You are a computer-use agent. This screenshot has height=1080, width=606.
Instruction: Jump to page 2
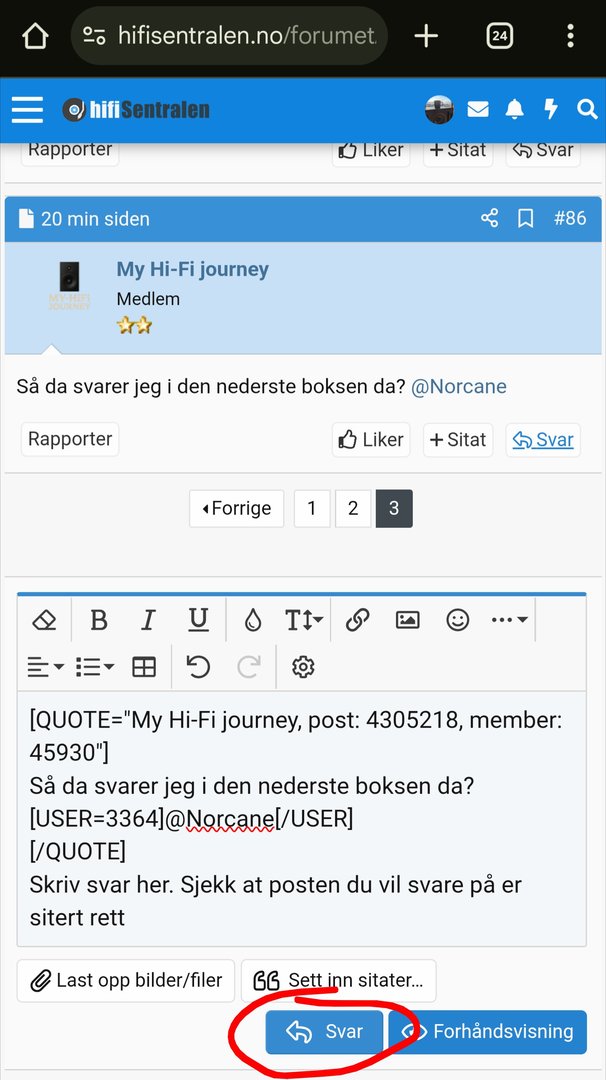coord(352,508)
